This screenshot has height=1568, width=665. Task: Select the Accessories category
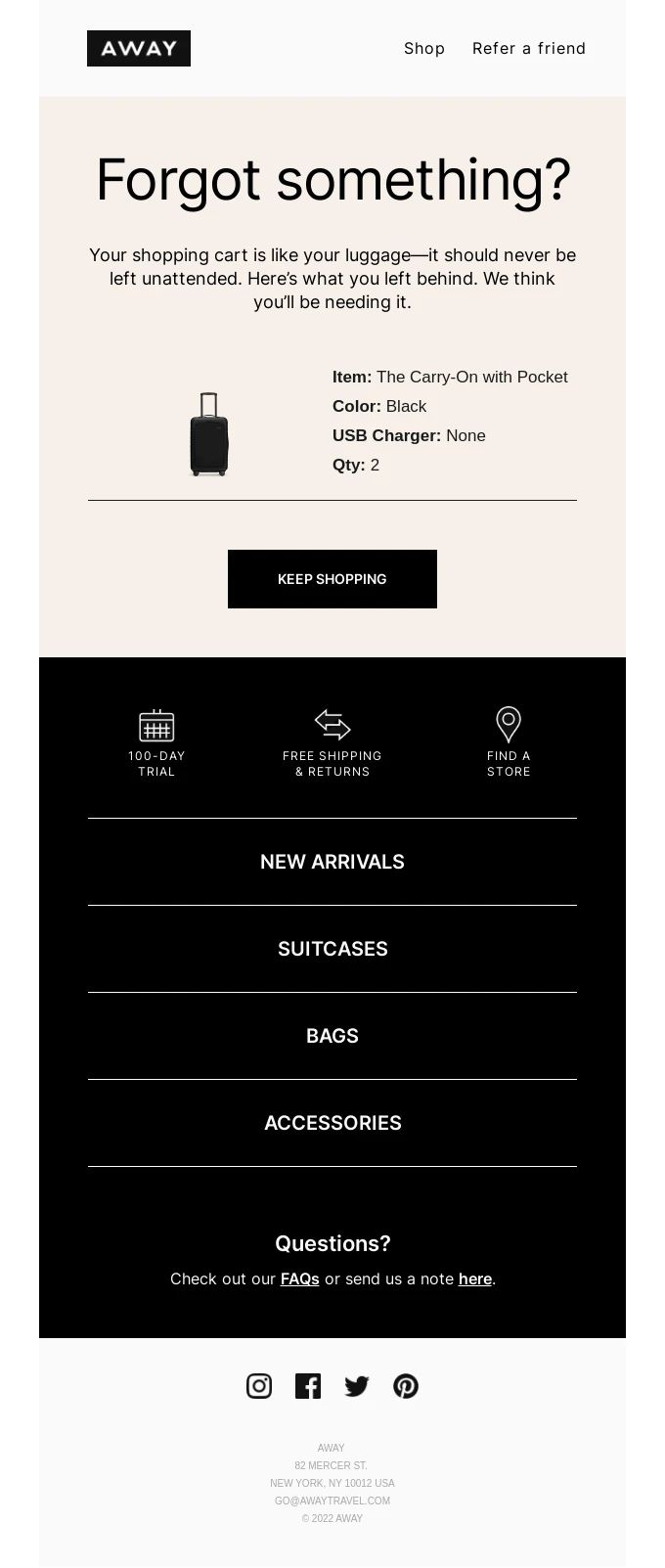pyautogui.click(x=332, y=1123)
